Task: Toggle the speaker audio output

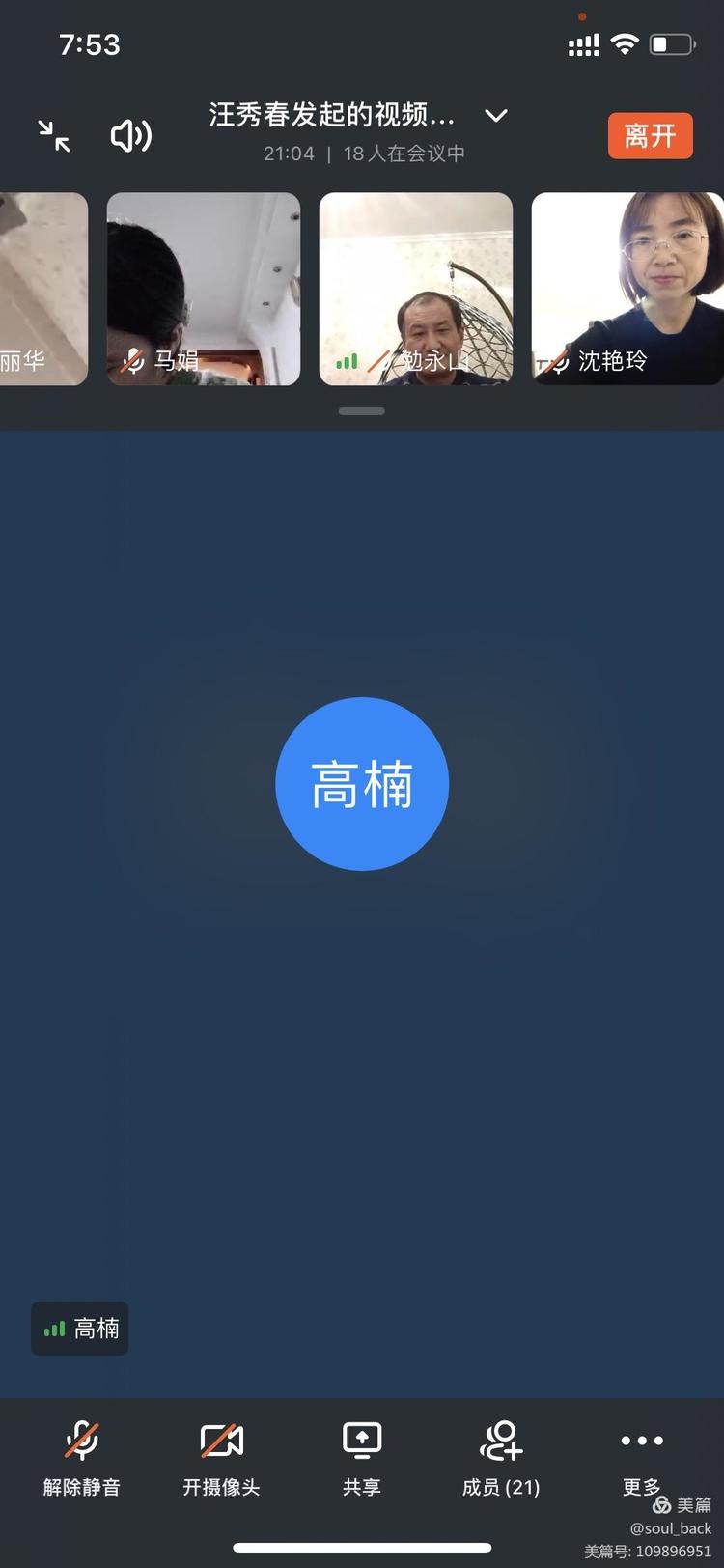Action: pyautogui.click(x=131, y=136)
